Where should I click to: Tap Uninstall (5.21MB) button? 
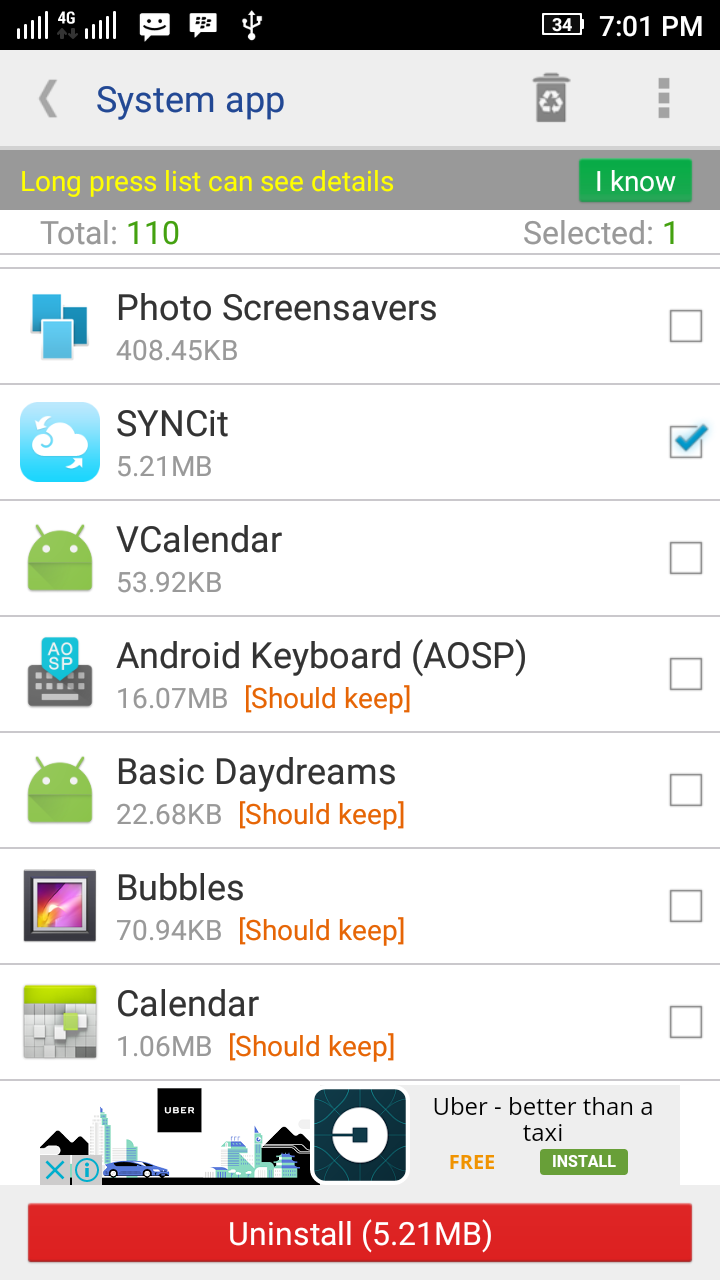[x=360, y=1234]
